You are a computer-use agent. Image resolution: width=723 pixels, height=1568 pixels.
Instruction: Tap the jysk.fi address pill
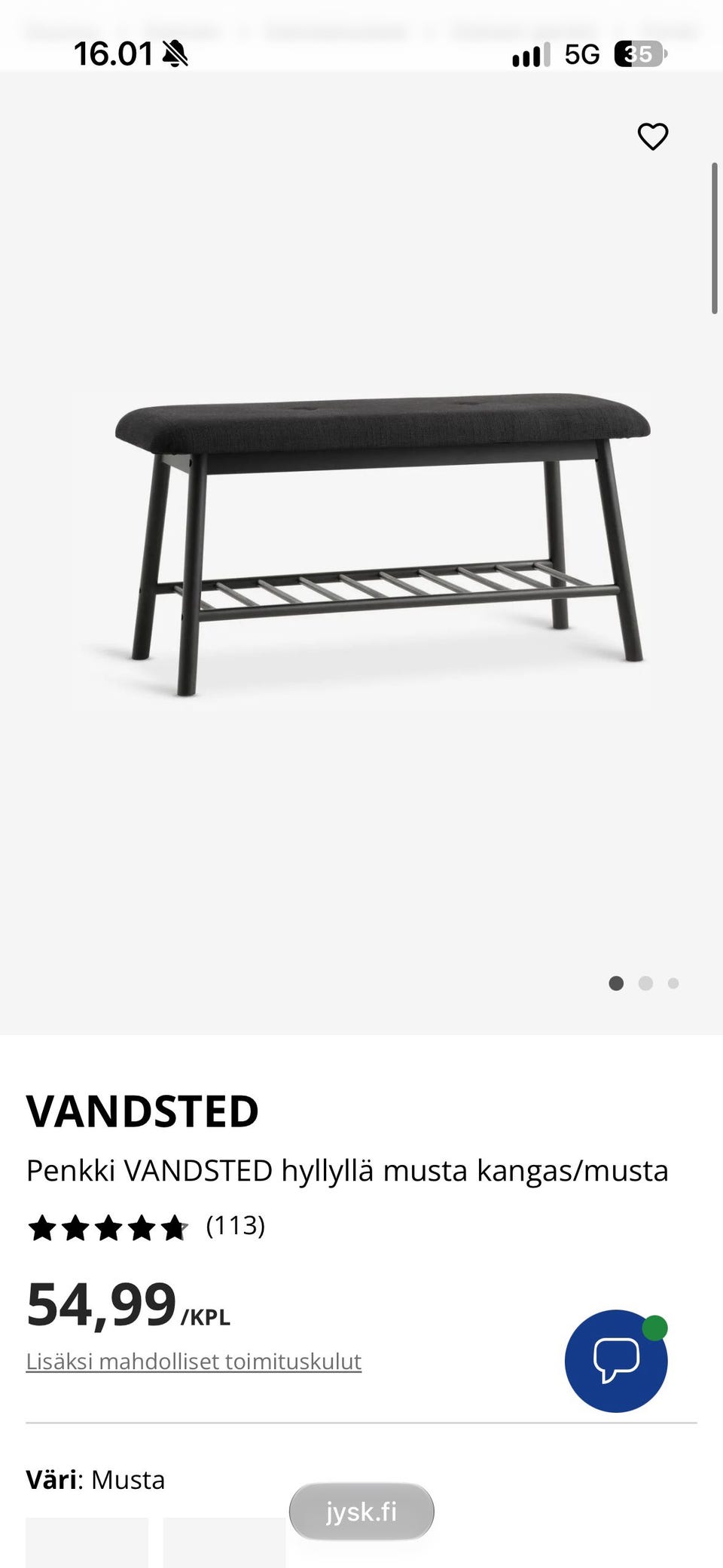[x=361, y=1511]
